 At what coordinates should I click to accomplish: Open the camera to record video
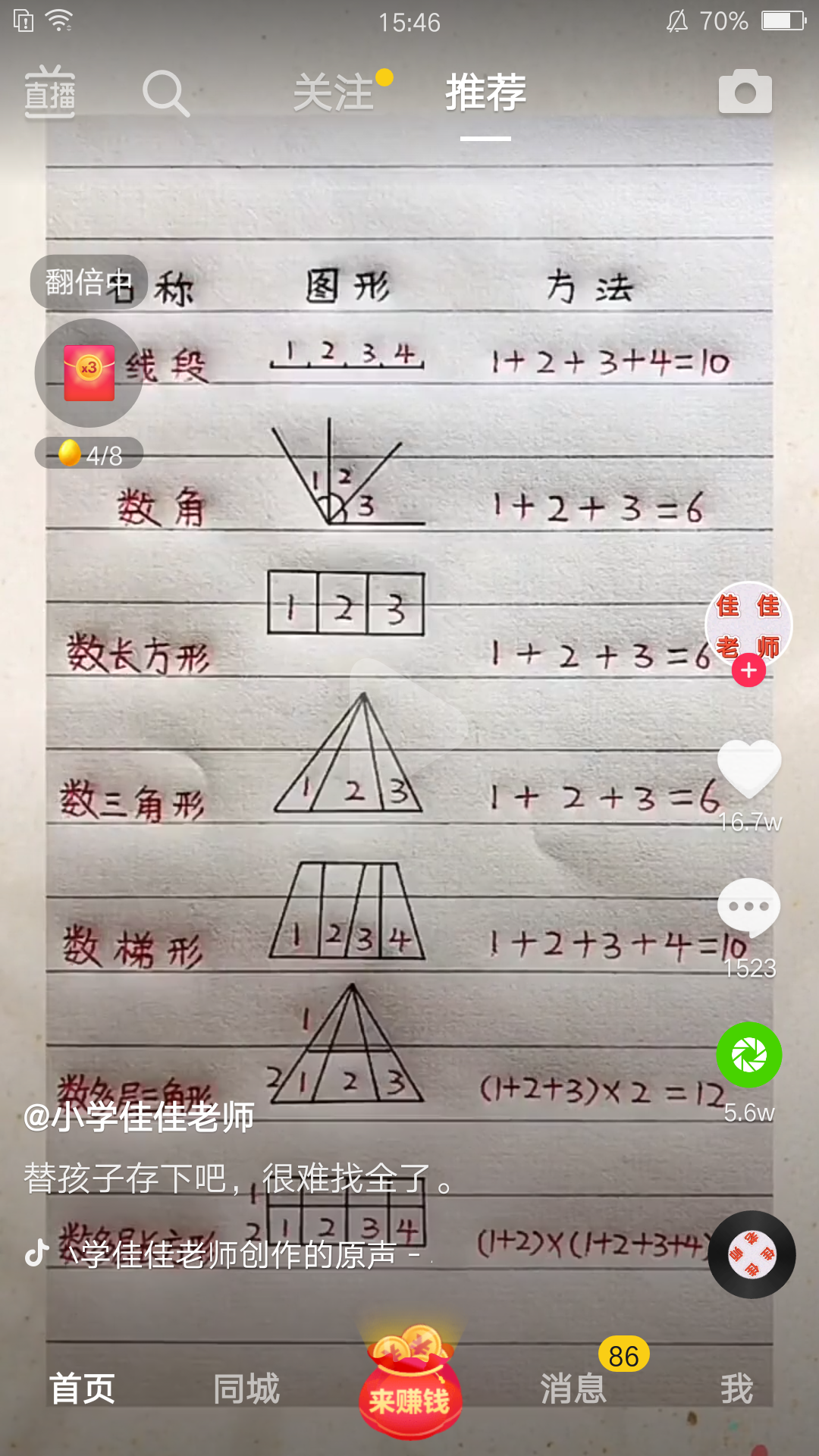745,93
